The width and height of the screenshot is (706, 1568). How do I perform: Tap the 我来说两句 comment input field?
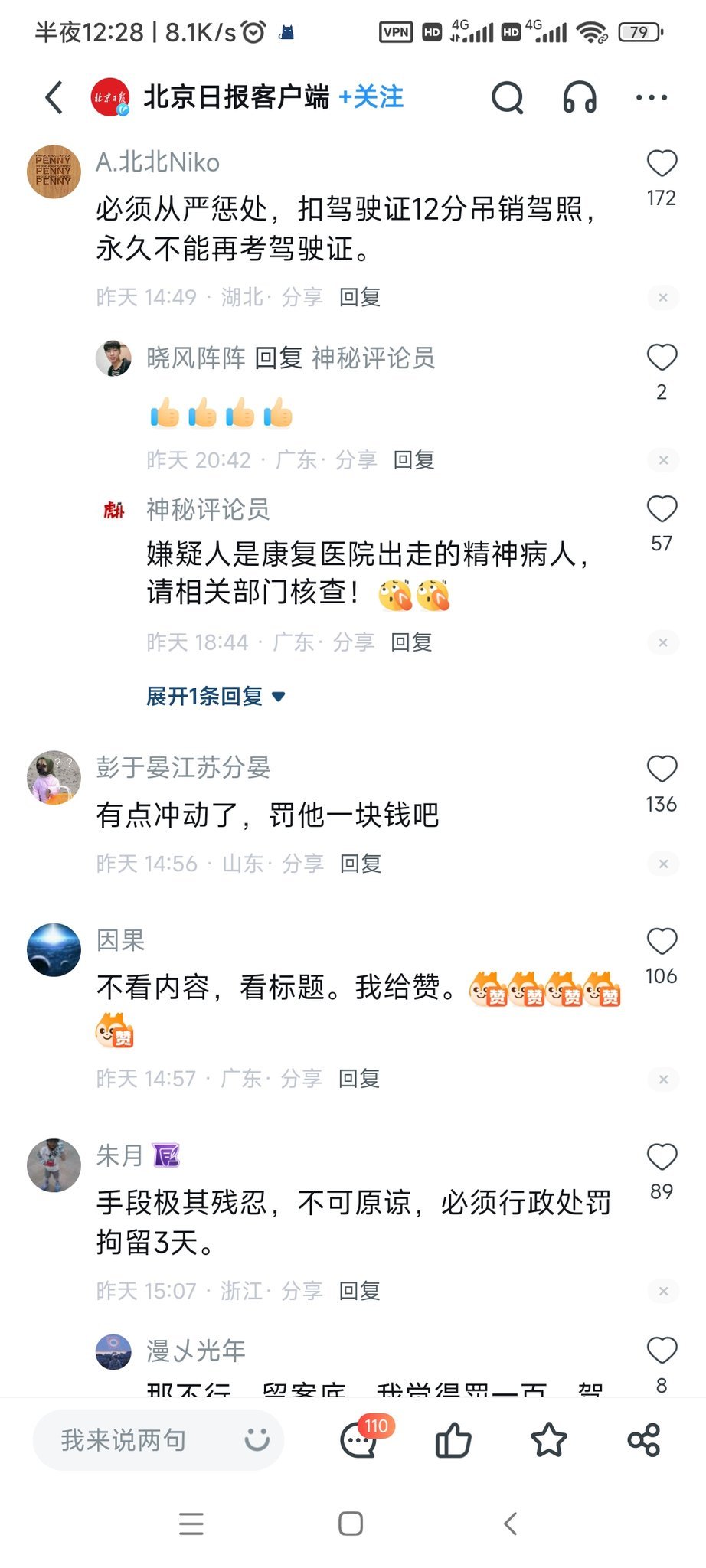159,1440
